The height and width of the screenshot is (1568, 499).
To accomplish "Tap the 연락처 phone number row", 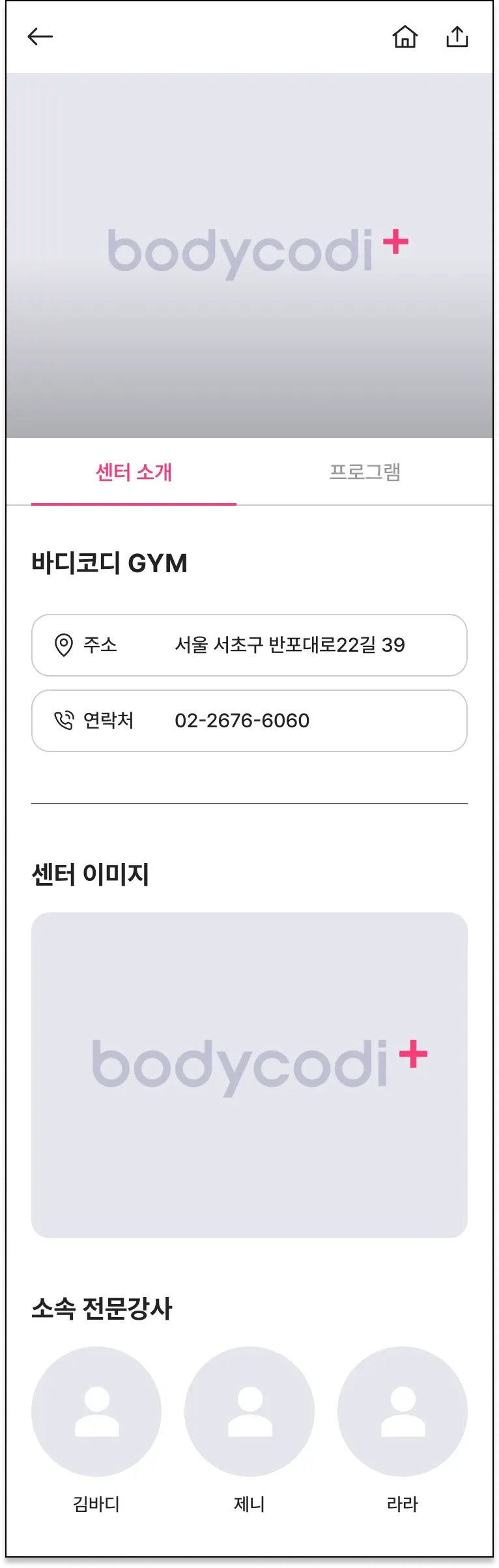I will (249, 721).
